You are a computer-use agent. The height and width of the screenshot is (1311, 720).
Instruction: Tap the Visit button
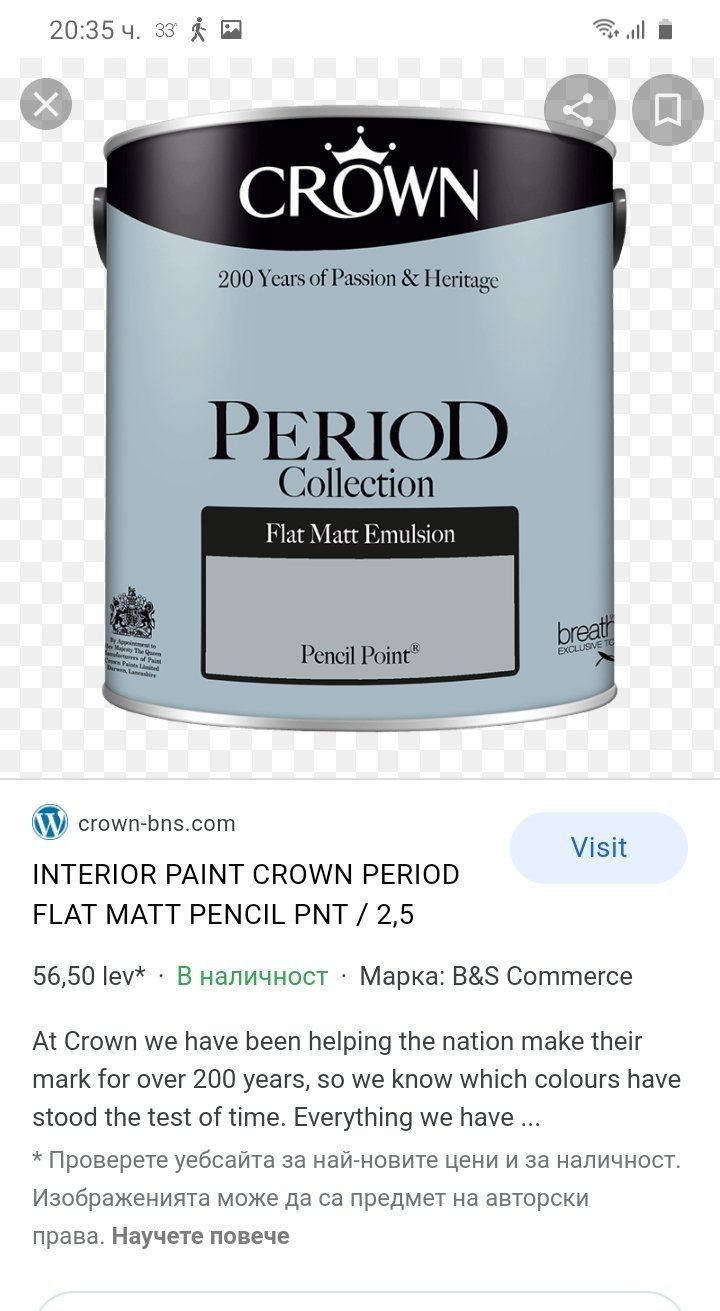pos(598,848)
